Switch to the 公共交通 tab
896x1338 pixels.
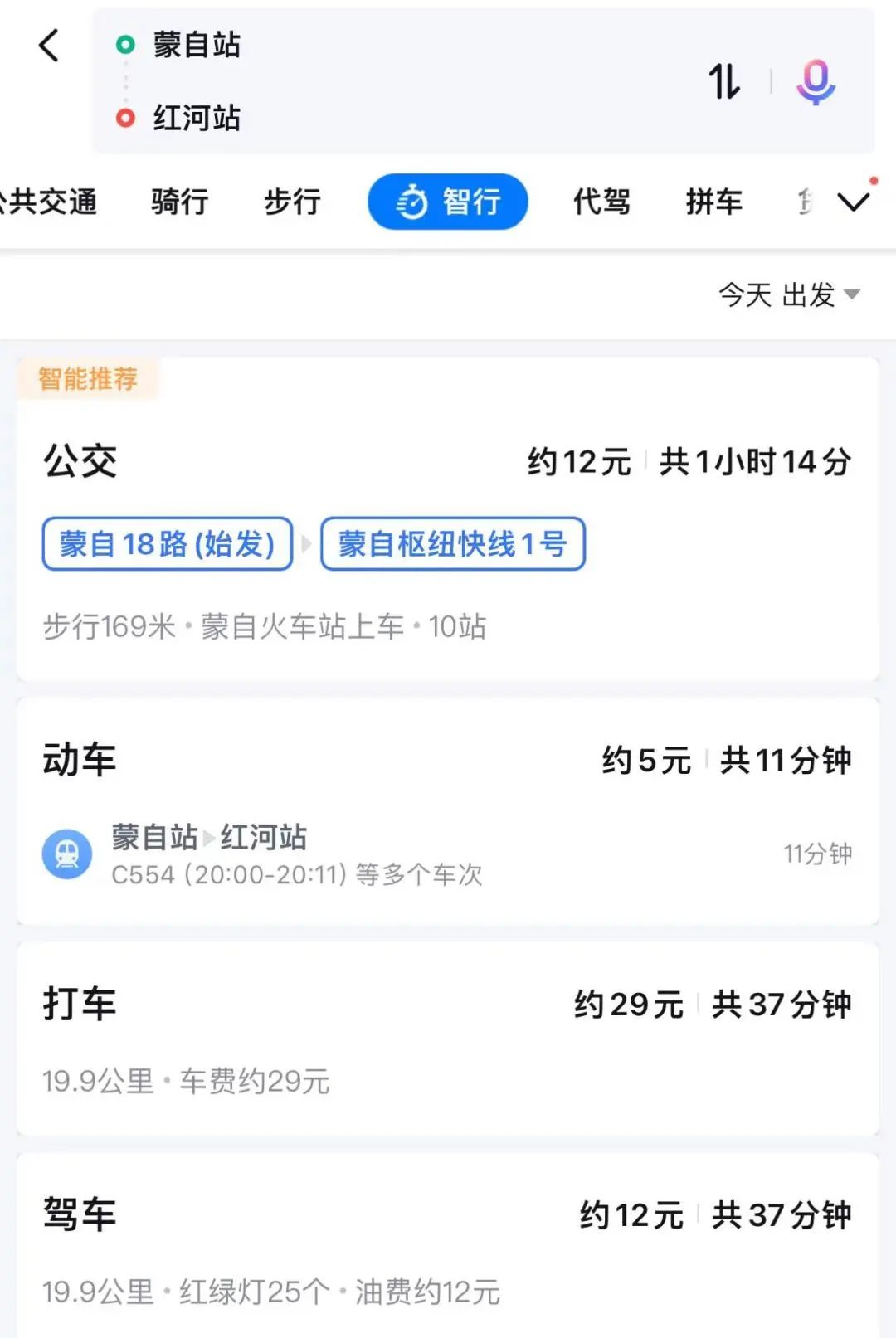[x=50, y=202]
